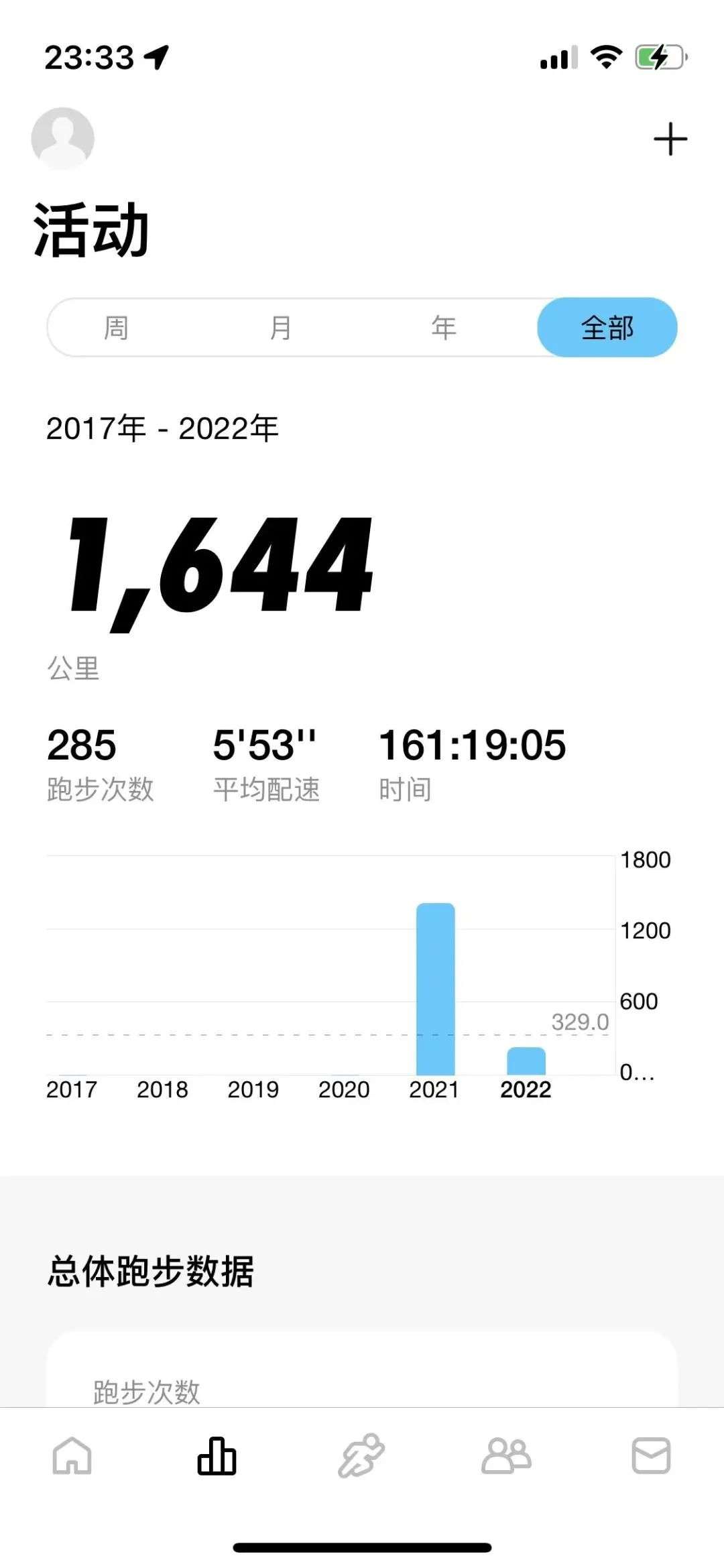Add a new activity with plus icon
The image size is (724, 1568).
coord(670,139)
